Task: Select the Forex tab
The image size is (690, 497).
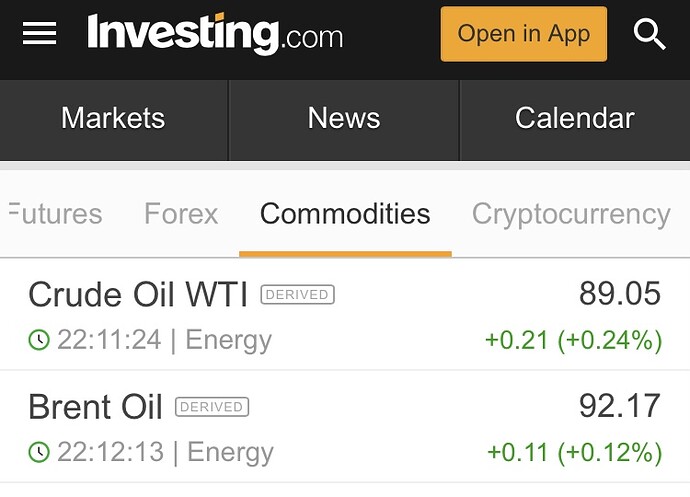Action: point(181,214)
